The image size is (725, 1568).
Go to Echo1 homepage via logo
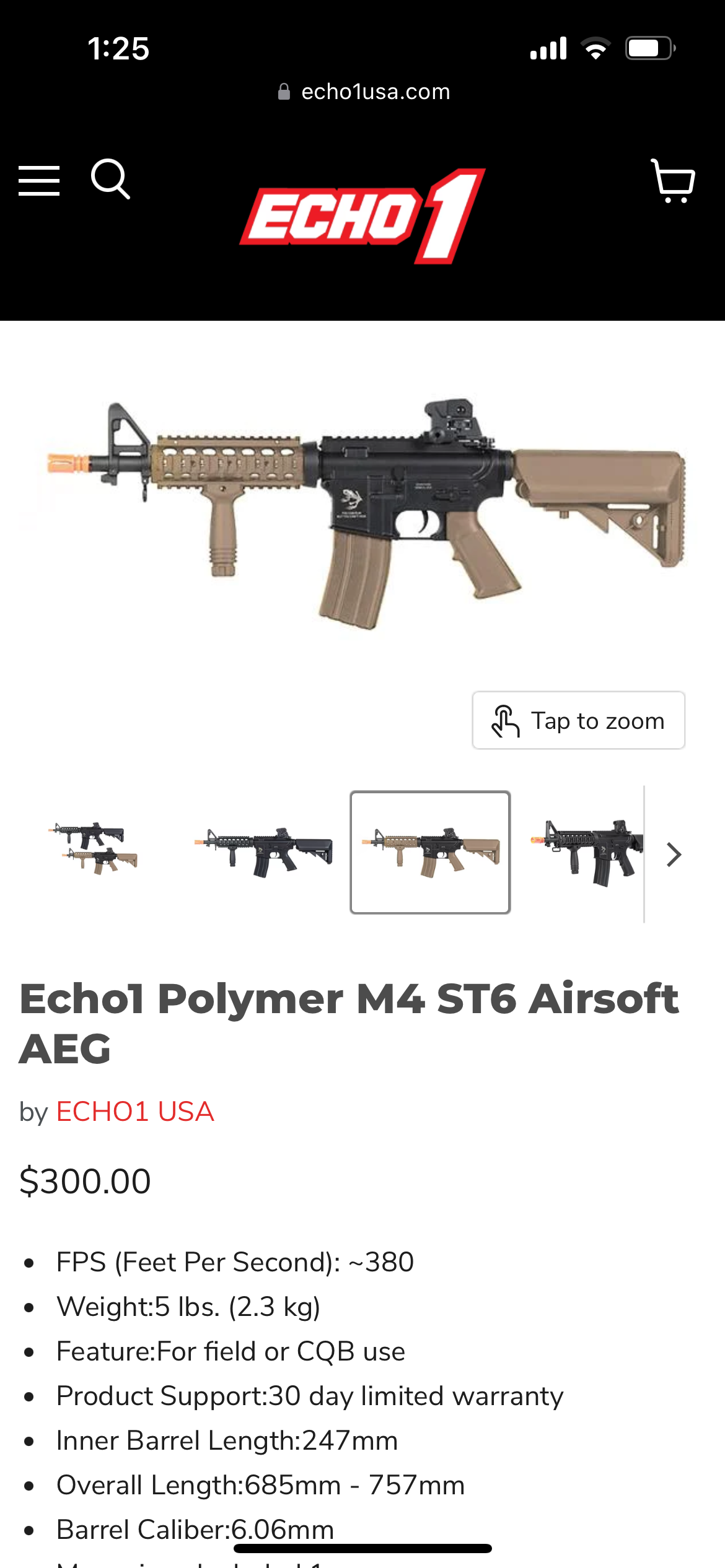[x=362, y=216]
